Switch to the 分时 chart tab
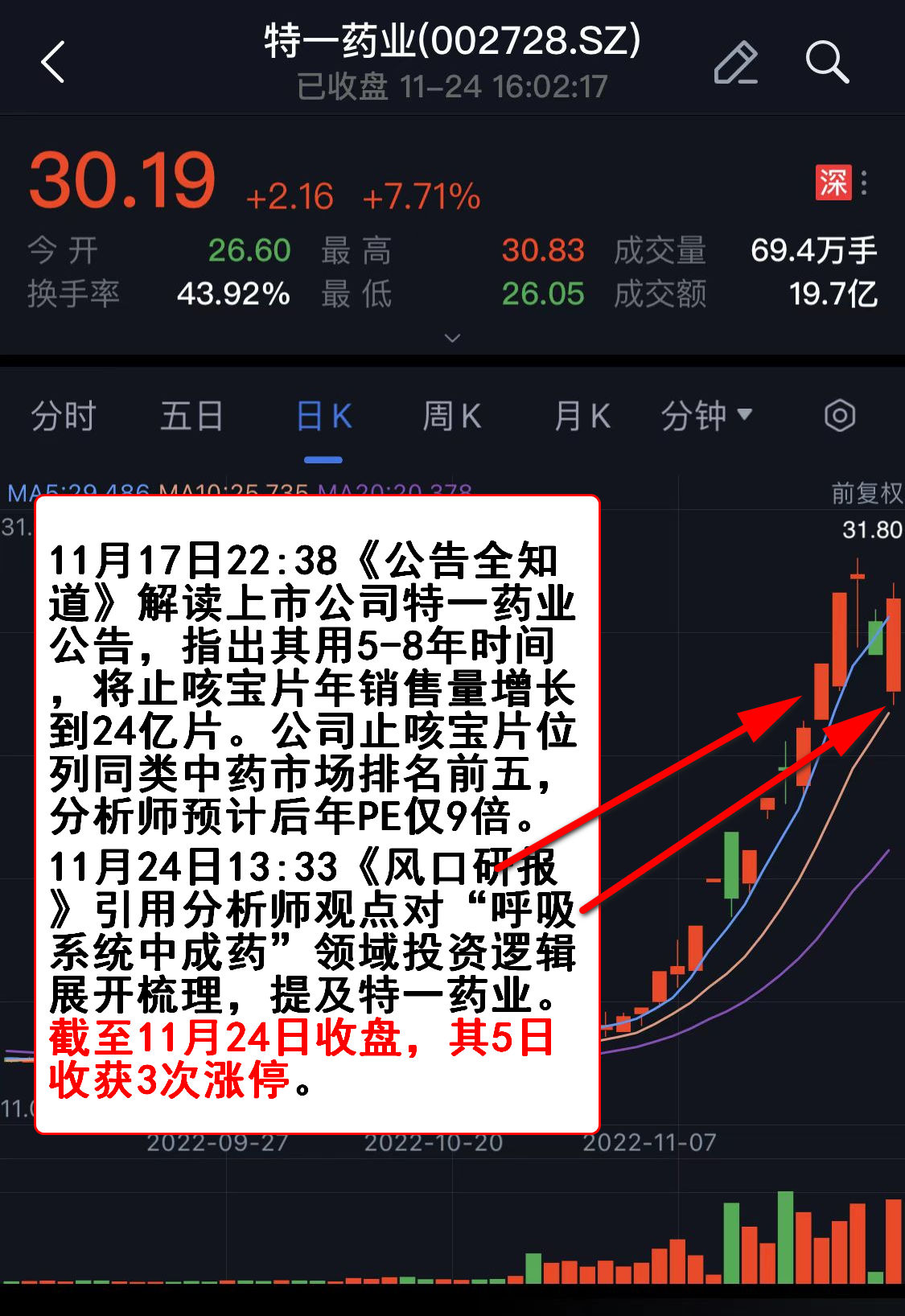Image resolution: width=905 pixels, height=1316 pixels. [64, 417]
